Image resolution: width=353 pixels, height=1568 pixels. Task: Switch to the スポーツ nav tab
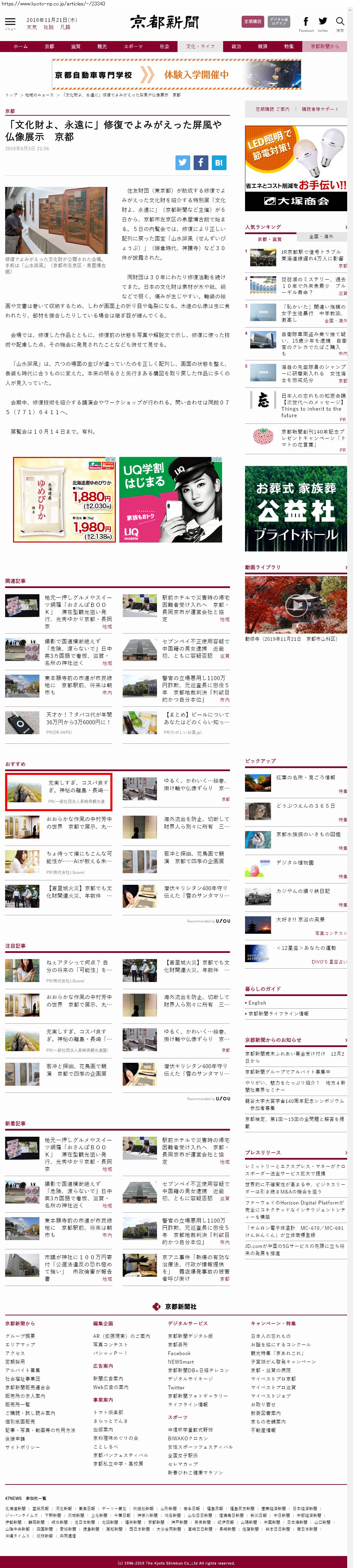(133, 46)
